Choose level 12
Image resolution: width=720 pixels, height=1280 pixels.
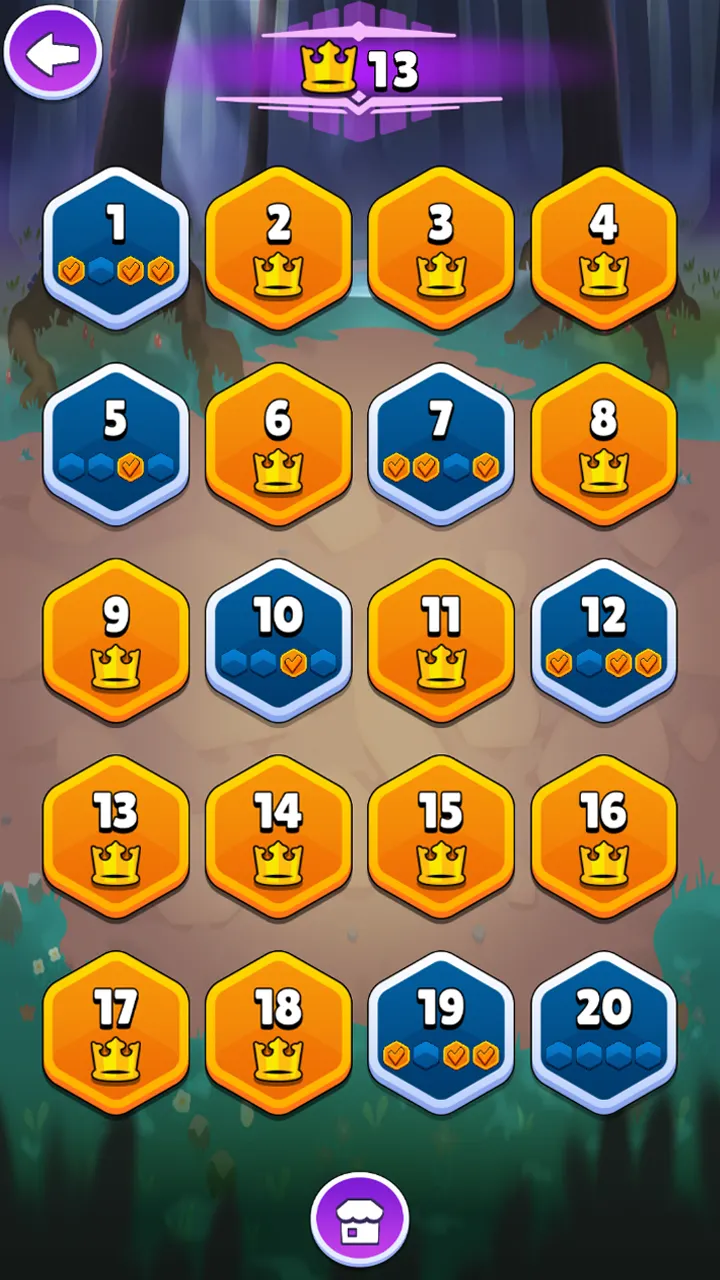[x=604, y=640]
